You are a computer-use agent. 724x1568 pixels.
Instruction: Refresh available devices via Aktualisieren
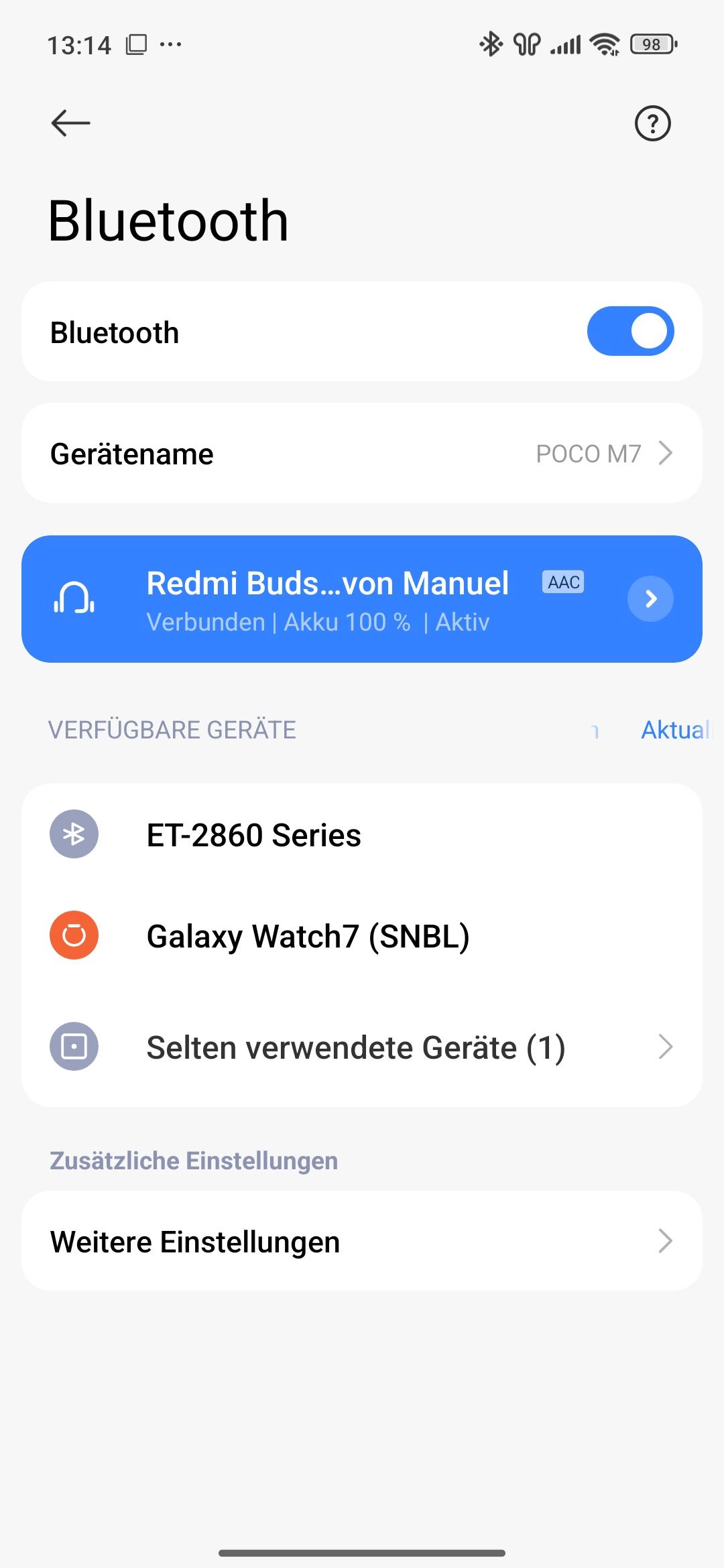coord(676,730)
